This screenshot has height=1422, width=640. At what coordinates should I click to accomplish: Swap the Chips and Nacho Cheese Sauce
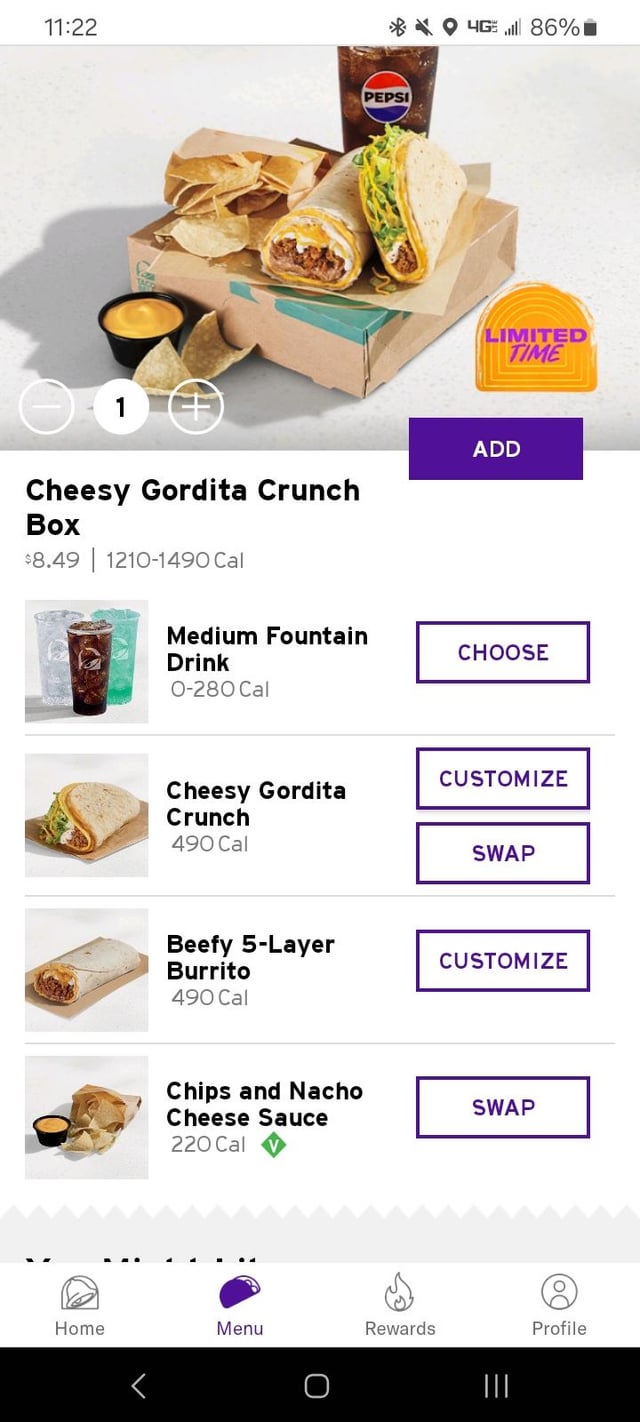[503, 1107]
